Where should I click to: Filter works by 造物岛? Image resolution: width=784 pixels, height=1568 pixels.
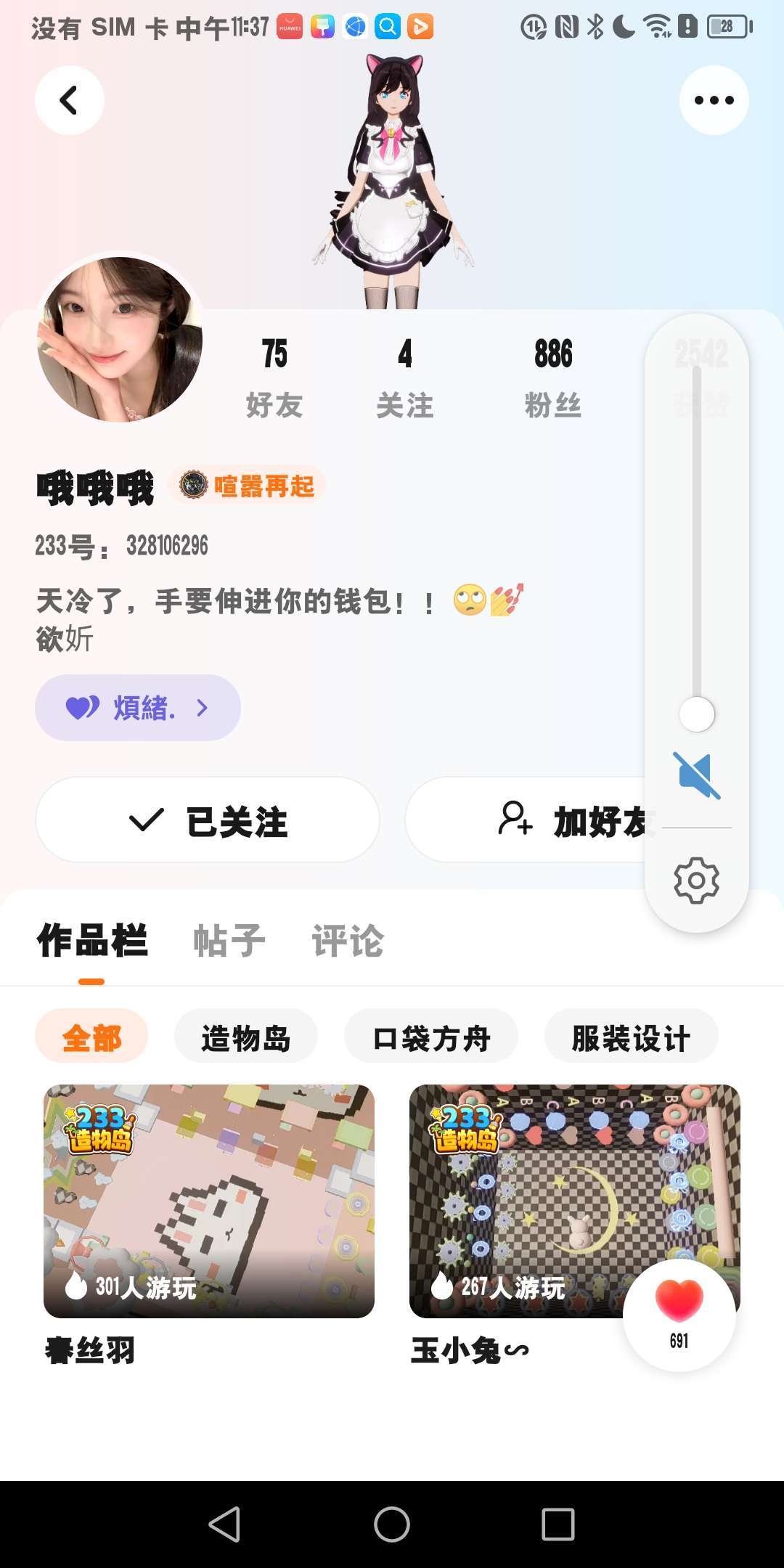[x=246, y=1037]
